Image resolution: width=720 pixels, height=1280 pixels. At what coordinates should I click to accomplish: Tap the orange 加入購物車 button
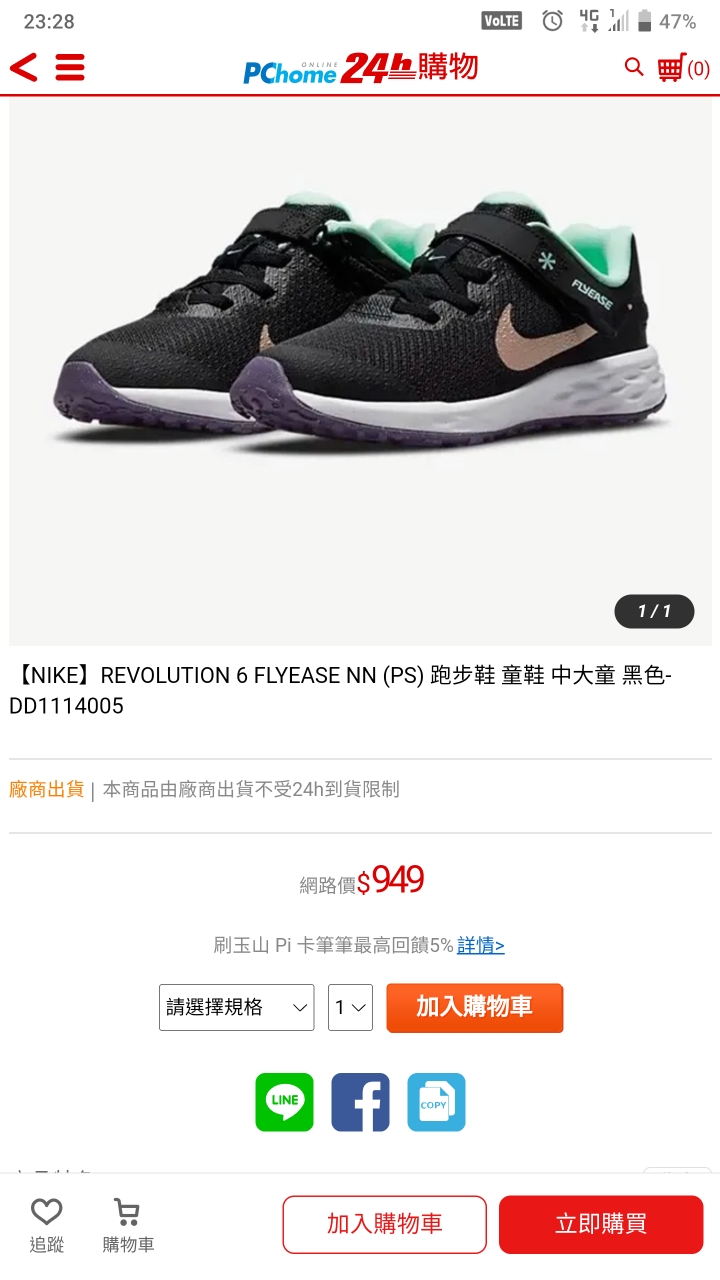point(474,1007)
